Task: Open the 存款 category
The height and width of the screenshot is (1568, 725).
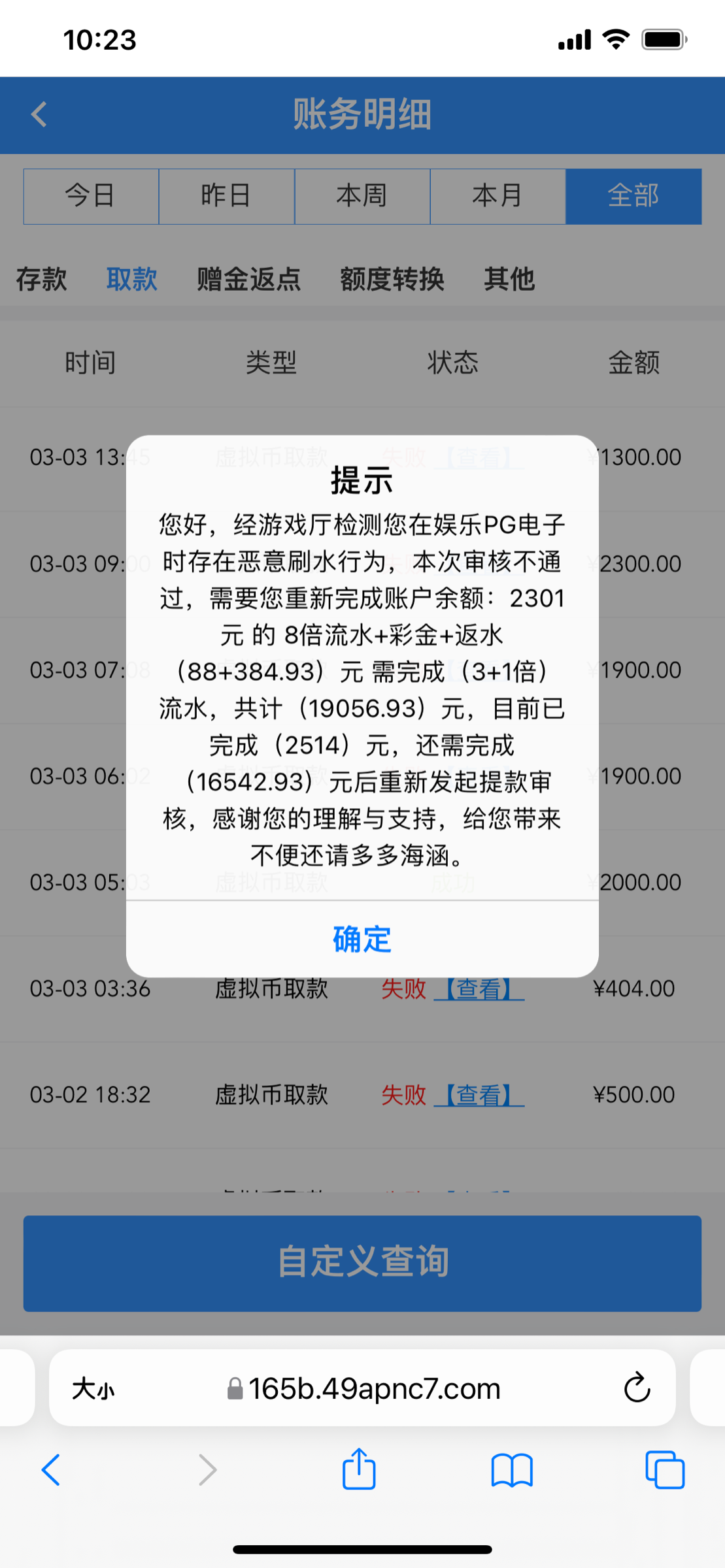Action: (x=41, y=279)
